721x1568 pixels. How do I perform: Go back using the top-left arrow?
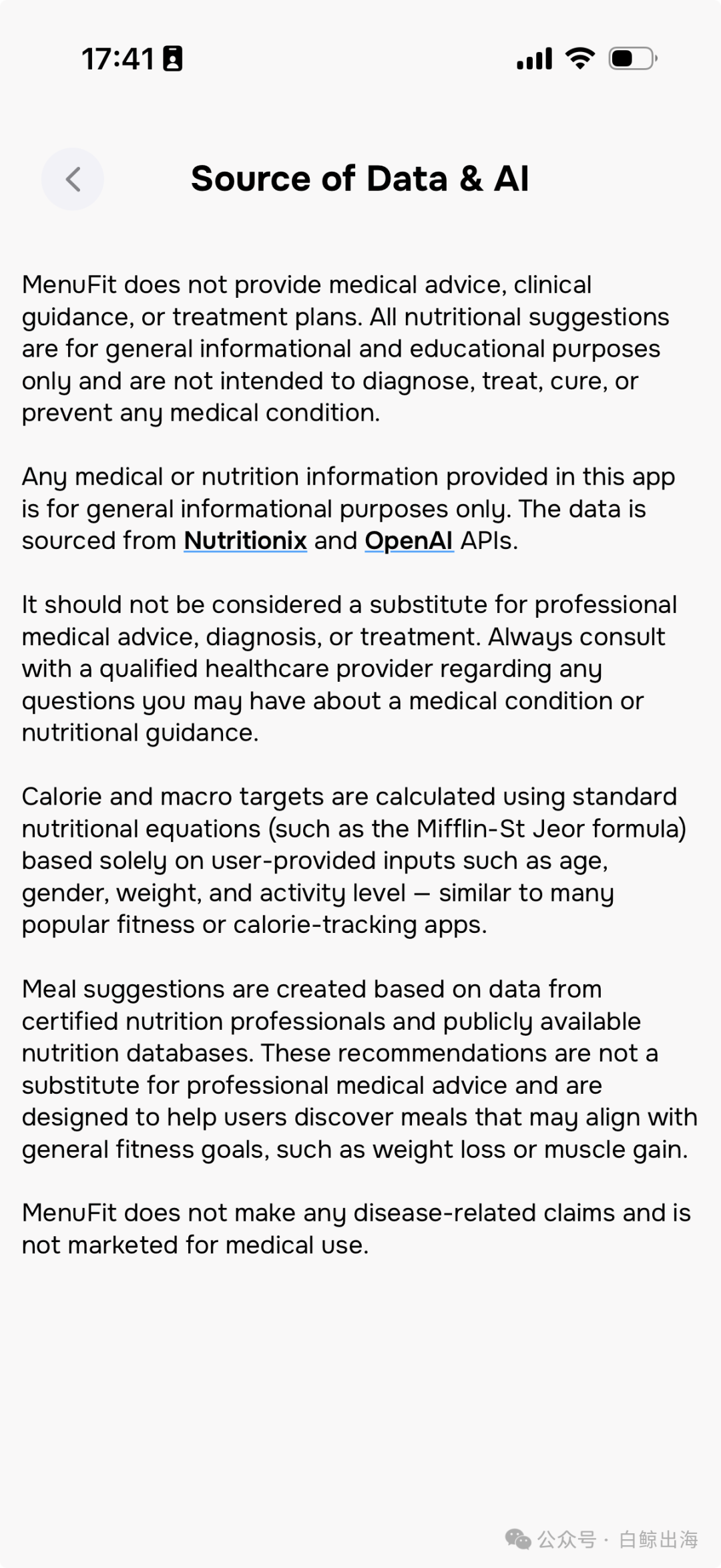point(73,179)
